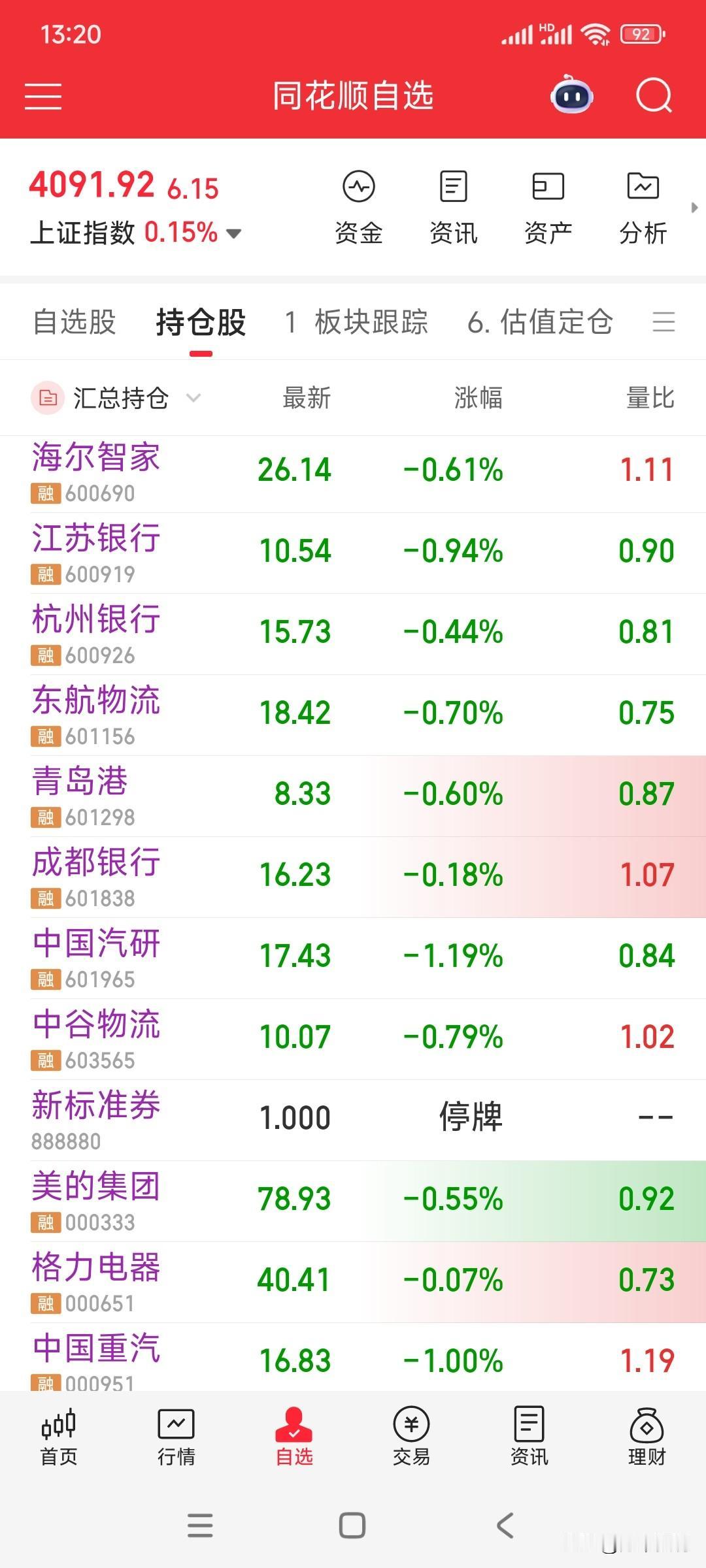Open the 资金 (Funds) panel icon
This screenshot has height=1568, width=706.
click(x=358, y=204)
